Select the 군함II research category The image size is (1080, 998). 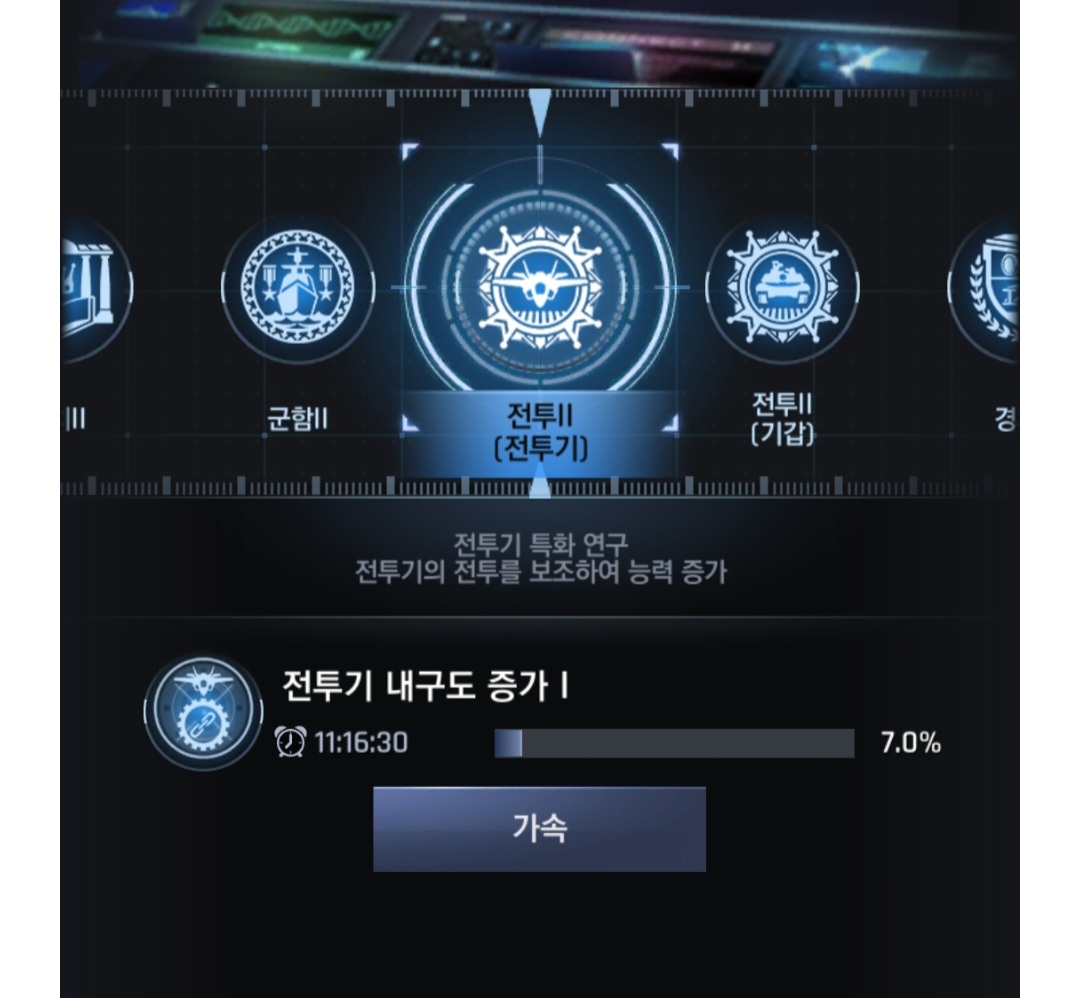(x=298, y=291)
